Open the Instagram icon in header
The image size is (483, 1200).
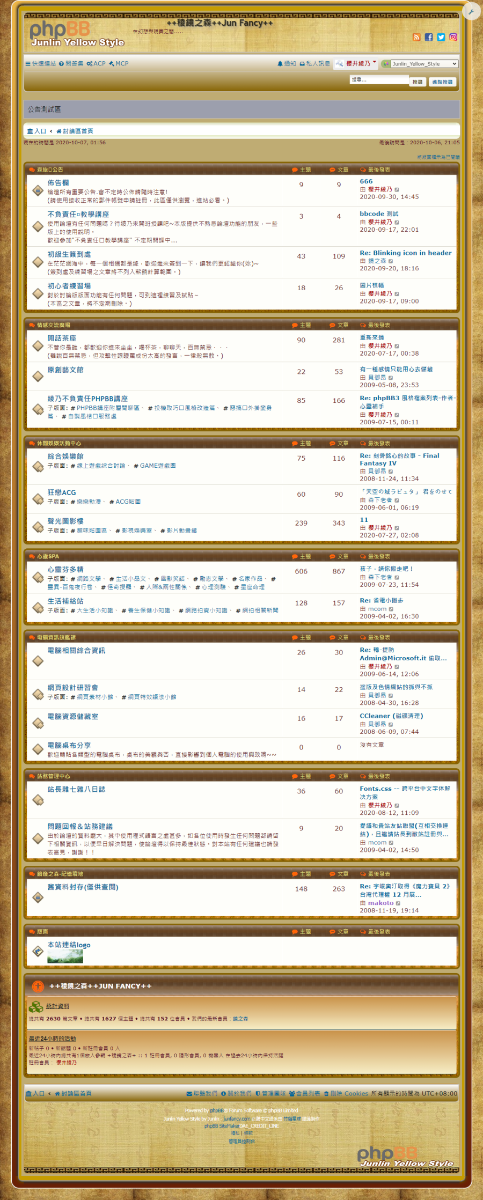click(x=453, y=37)
